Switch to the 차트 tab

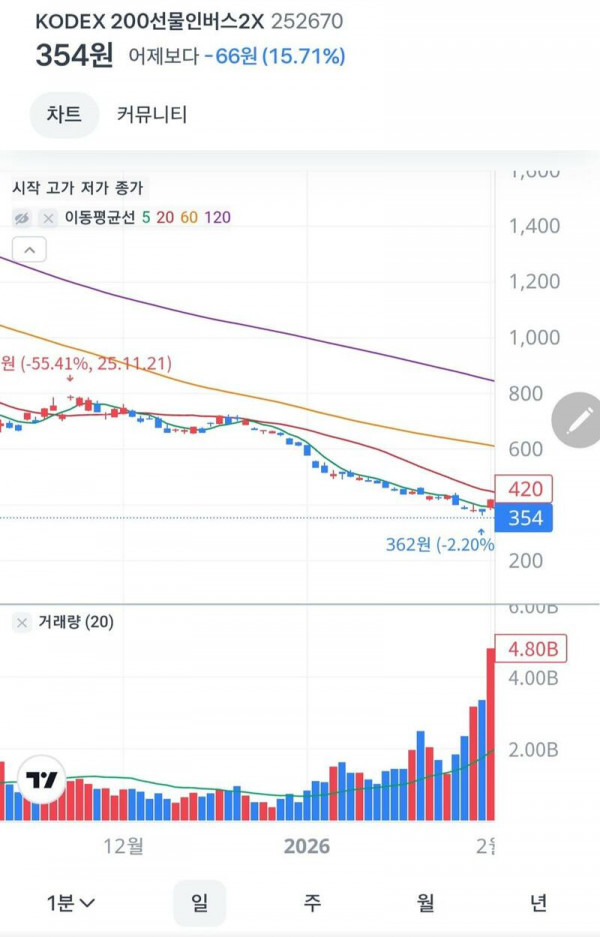64,114
